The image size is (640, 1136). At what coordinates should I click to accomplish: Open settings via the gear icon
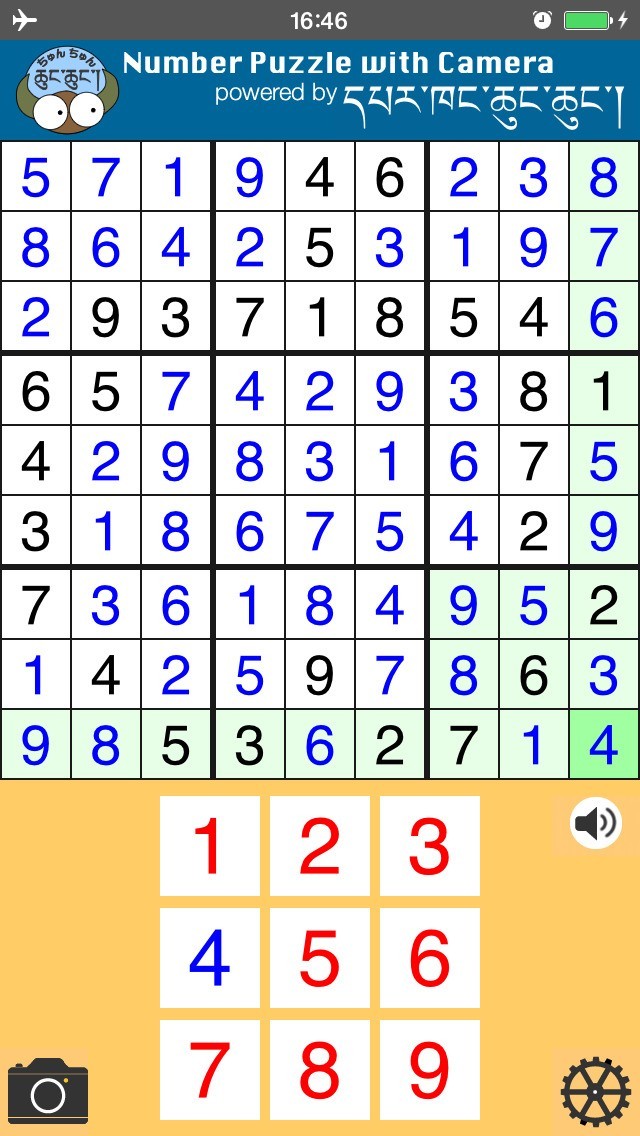pos(594,1092)
